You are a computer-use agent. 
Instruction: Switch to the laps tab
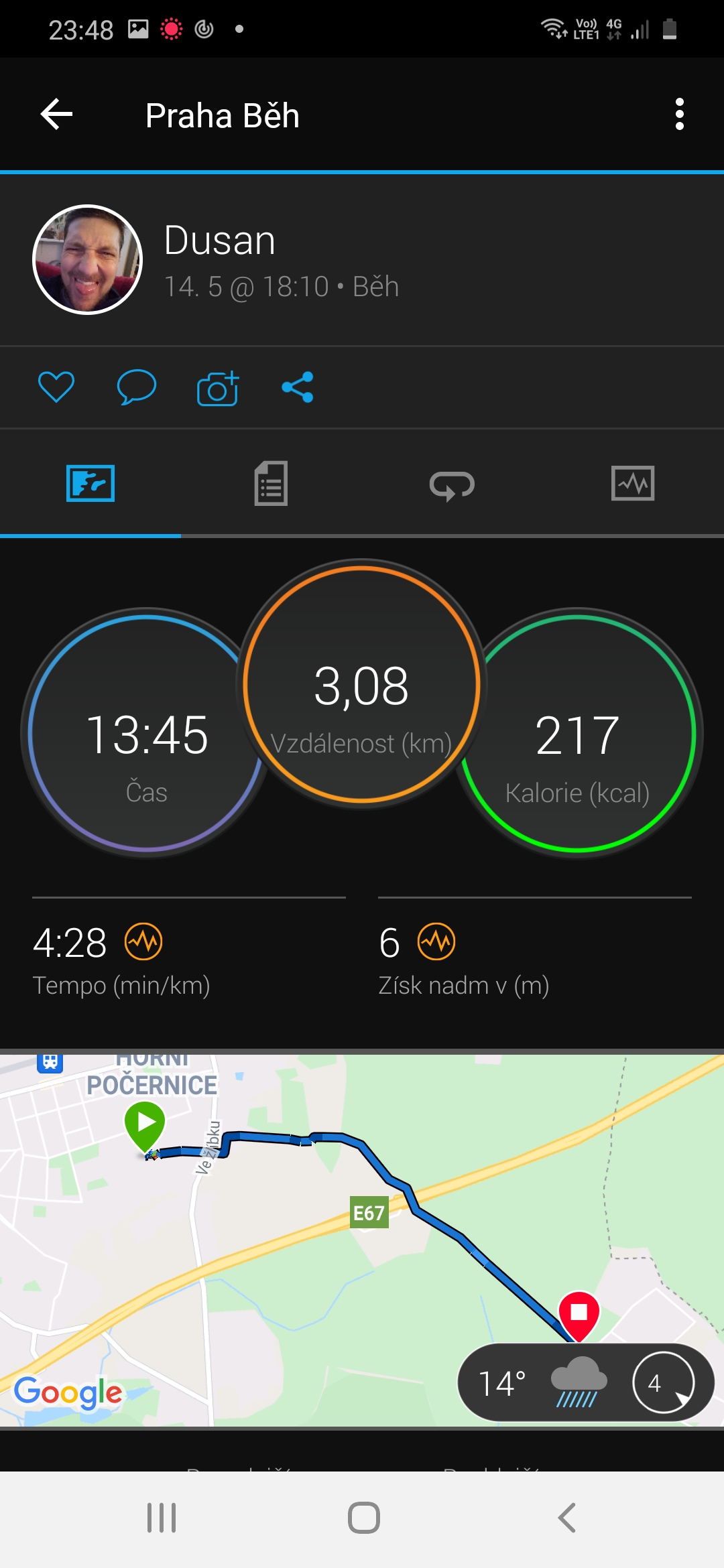pyautogui.click(x=452, y=484)
